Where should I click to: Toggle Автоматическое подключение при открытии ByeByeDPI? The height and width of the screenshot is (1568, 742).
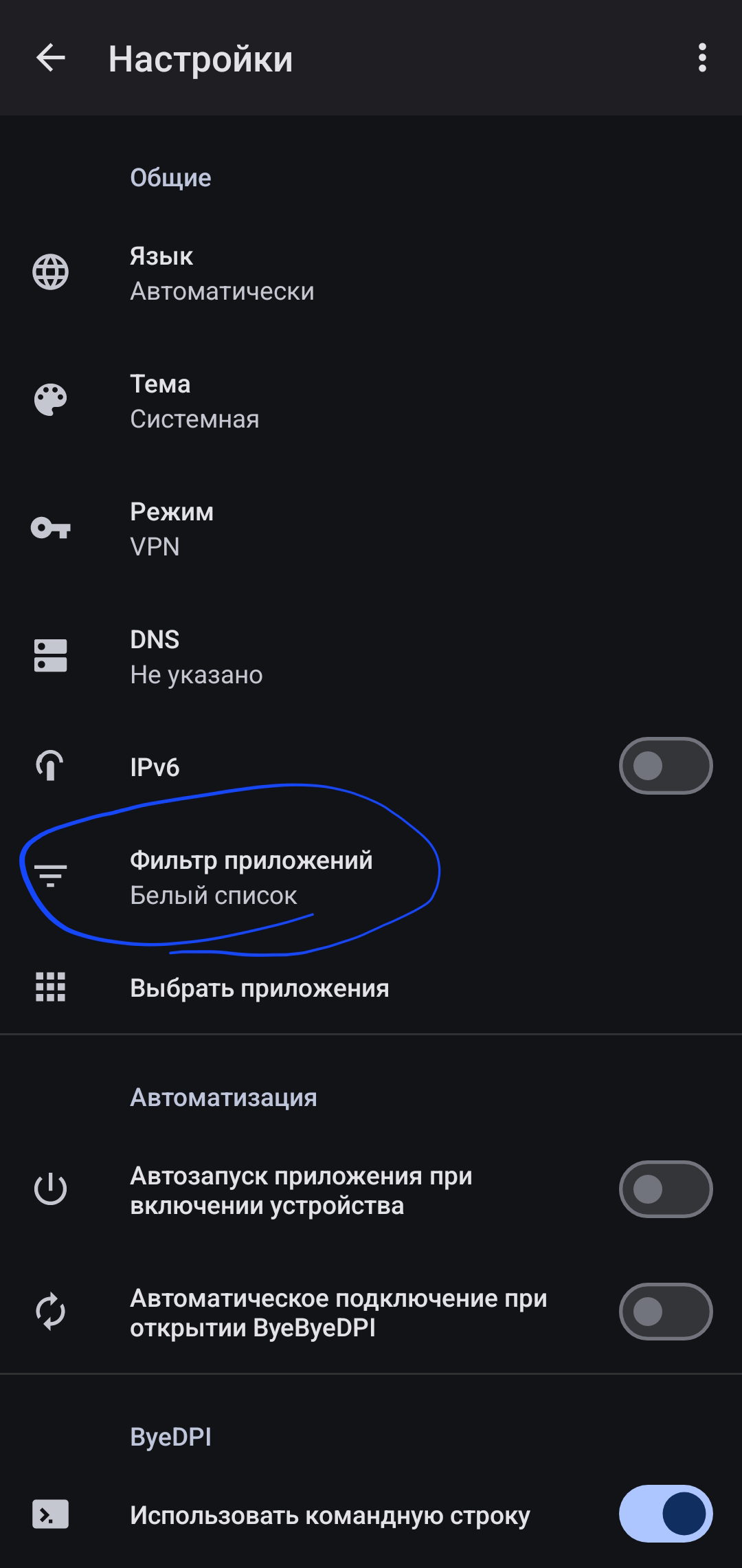(x=664, y=1312)
